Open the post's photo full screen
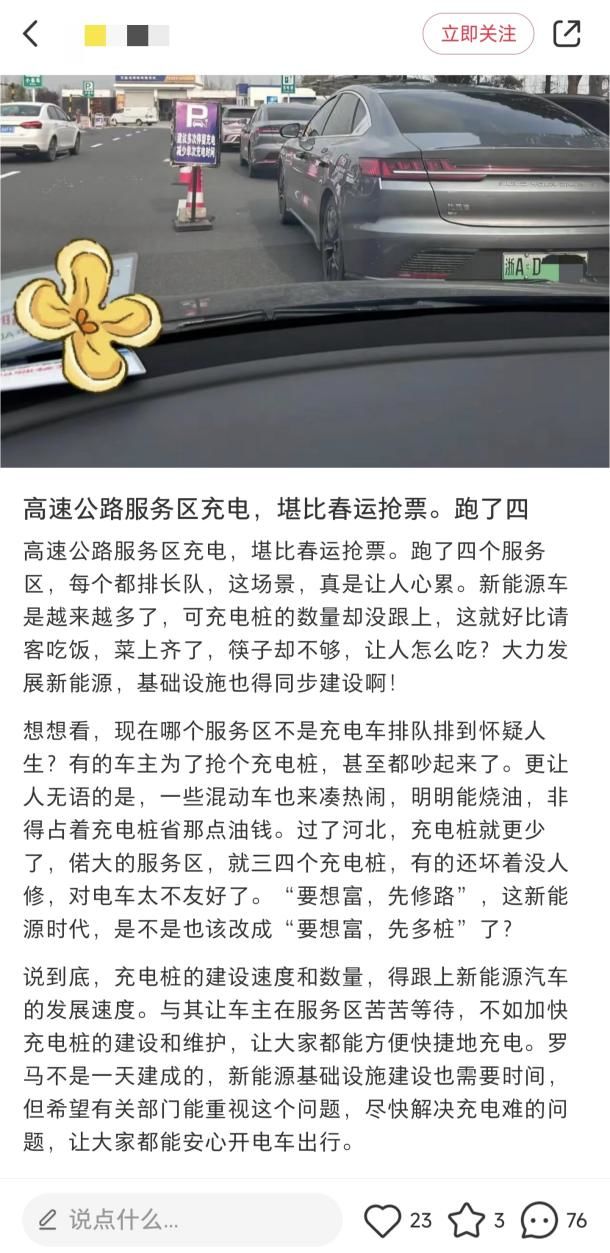Viewport: 610px width, 1253px height. [x=305, y=270]
